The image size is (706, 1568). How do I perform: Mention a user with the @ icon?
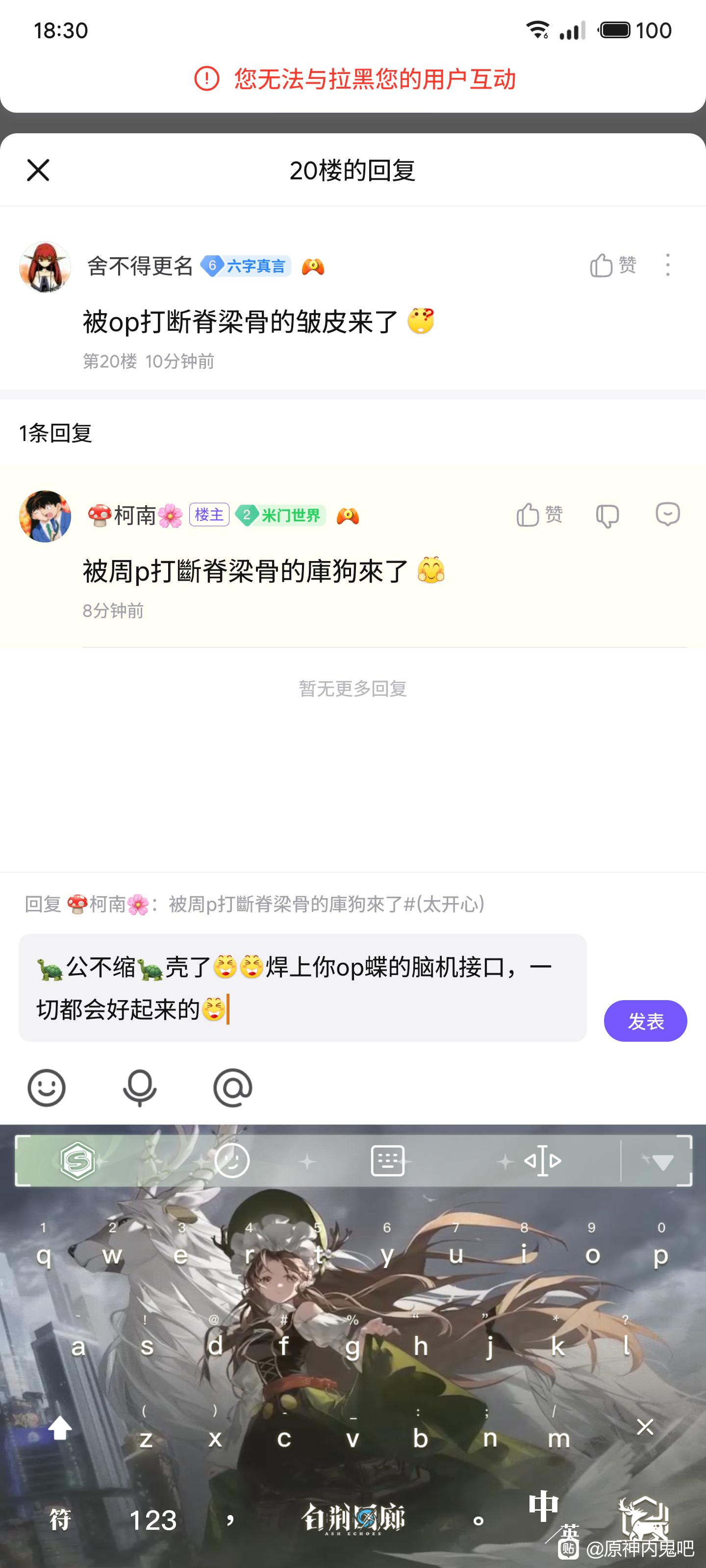[233, 1088]
